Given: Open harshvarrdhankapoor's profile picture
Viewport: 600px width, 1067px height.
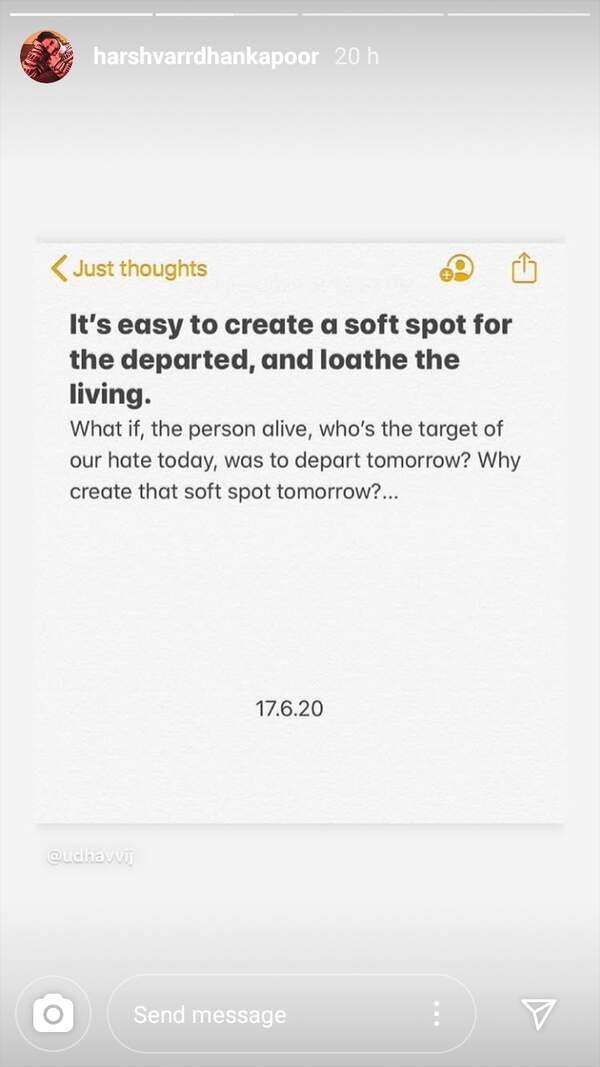Looking at the screenshot, I should click(45, 57).
